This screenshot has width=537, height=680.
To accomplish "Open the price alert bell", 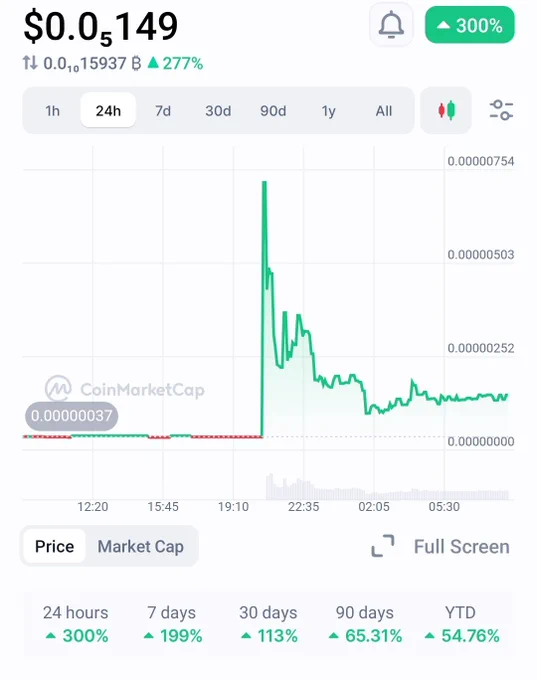I will [391, 25].
